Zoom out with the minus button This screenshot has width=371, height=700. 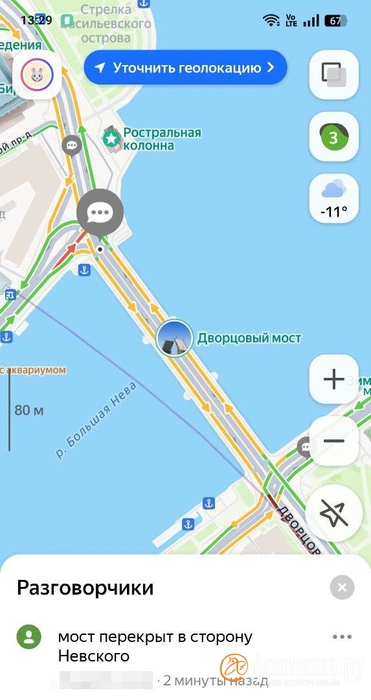pyautogui.click(x=333, y=441)
